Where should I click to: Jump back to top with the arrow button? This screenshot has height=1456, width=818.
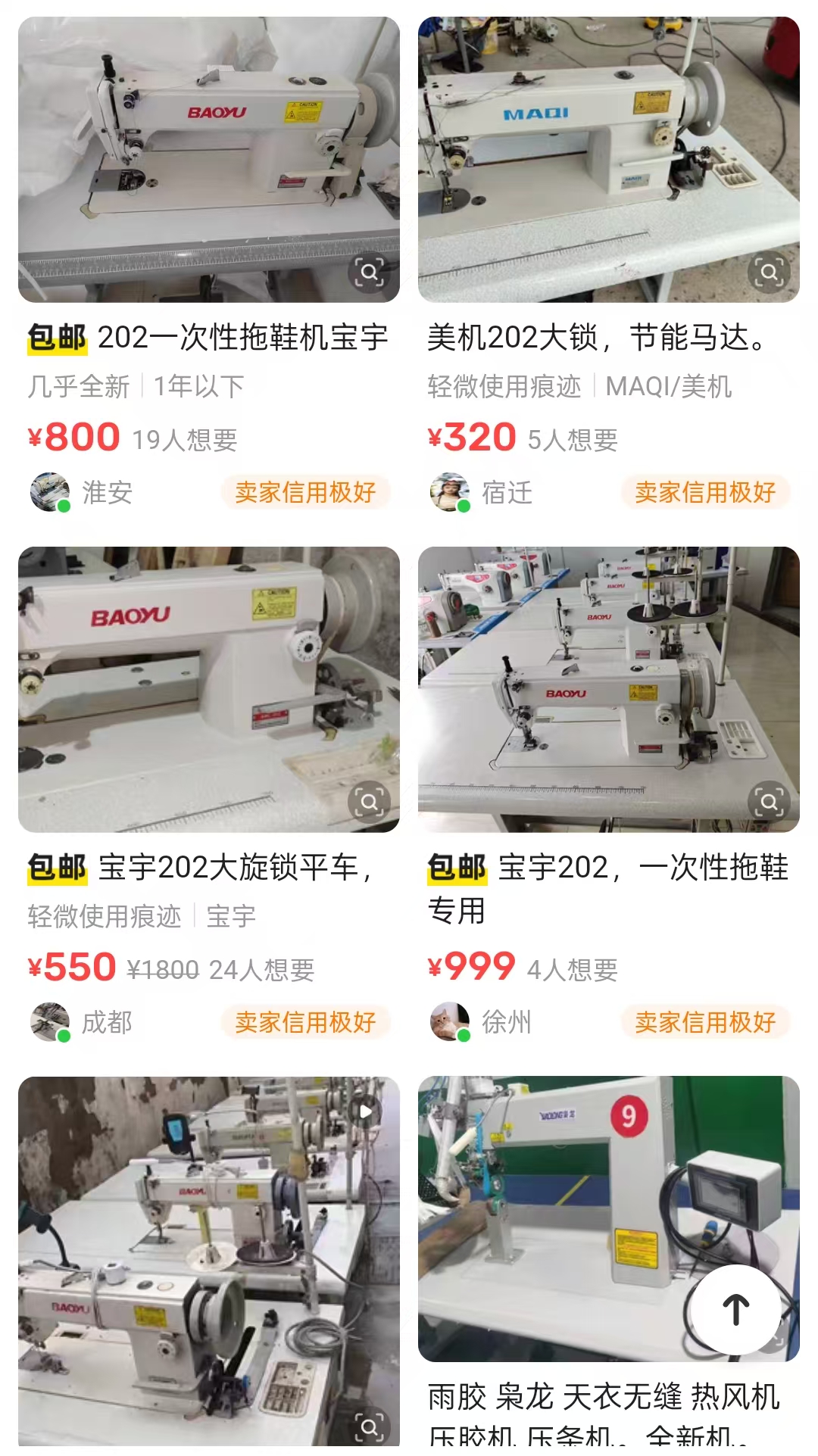point(735,1310)
